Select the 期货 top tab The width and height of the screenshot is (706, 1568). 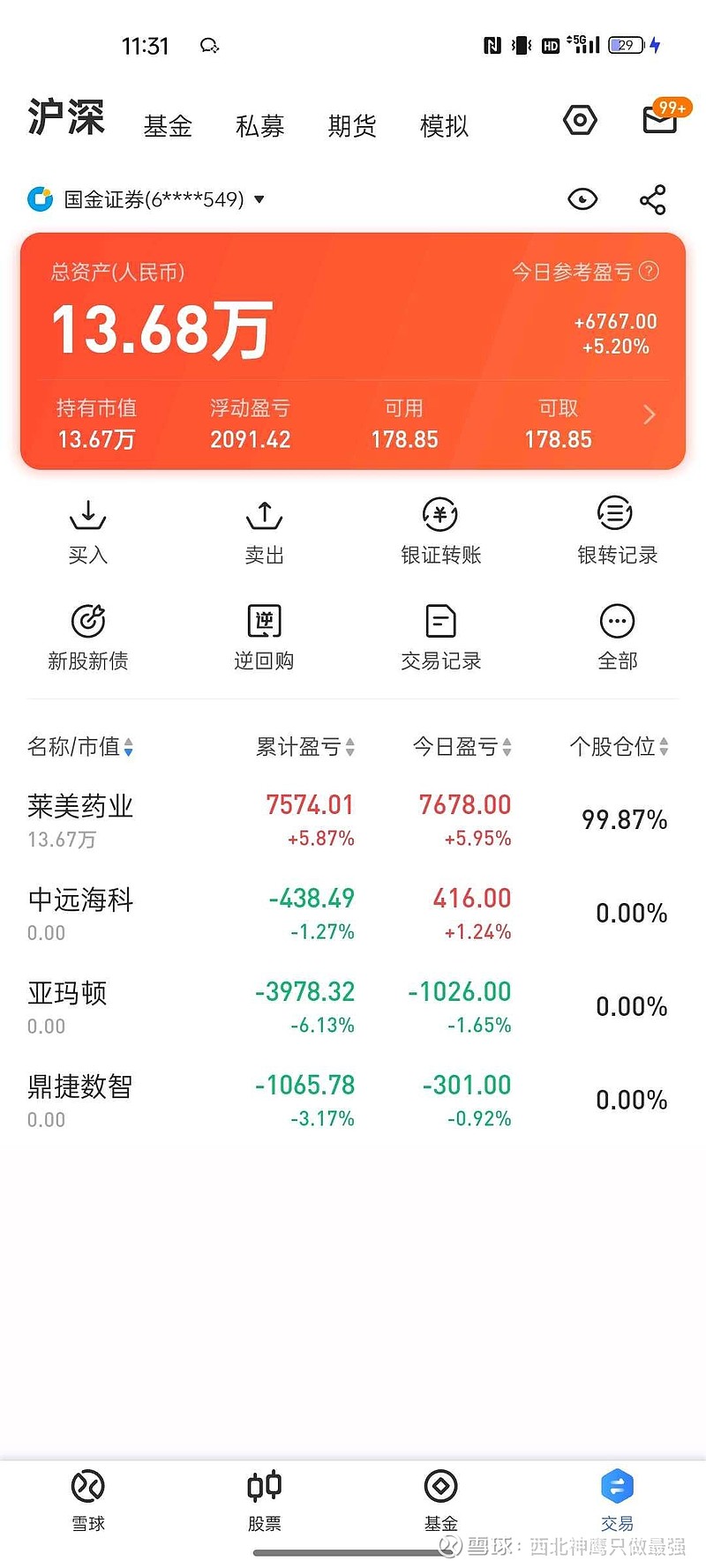tap(352, 126)
